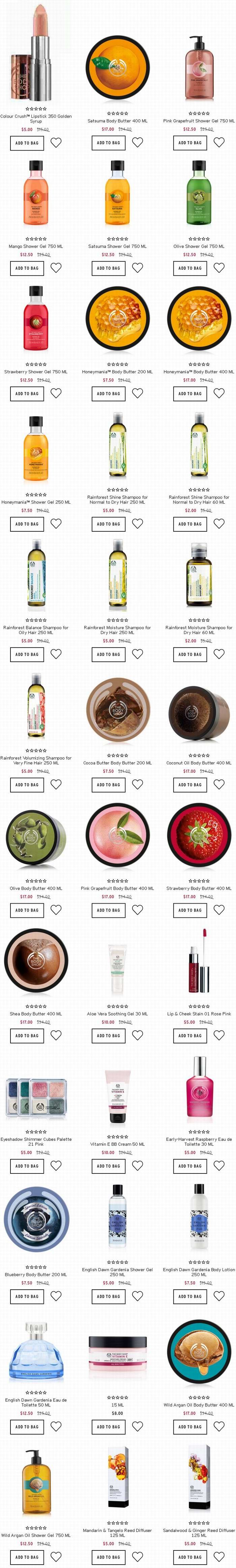Wishlist the Satsuma Body Butter 400 ML

[138, 143]
